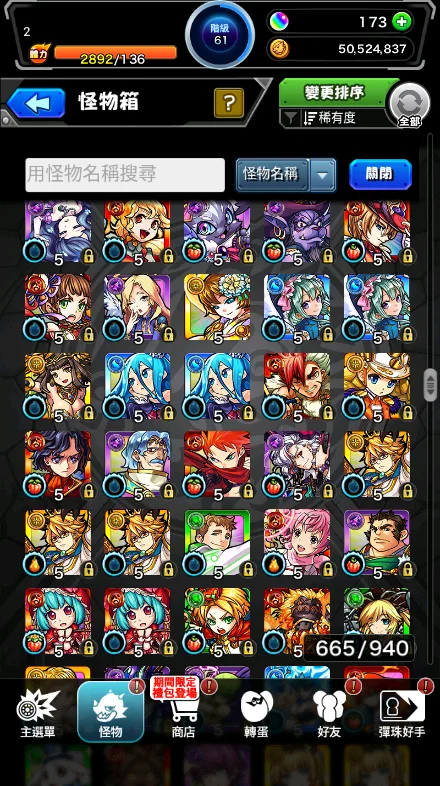
Task: Go to the 主選單 tab
Action: click(x=38, y=712)
